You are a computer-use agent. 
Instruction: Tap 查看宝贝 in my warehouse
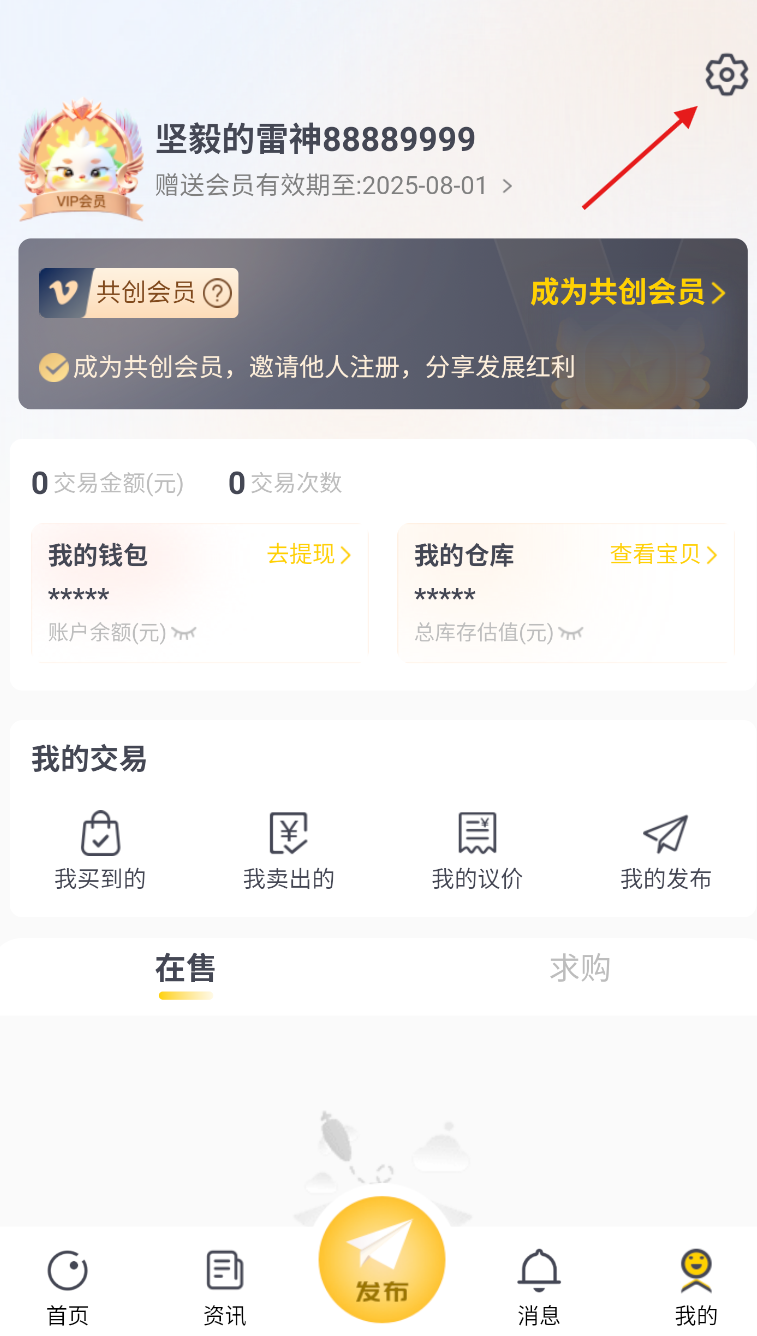click(x=664, y=554)
